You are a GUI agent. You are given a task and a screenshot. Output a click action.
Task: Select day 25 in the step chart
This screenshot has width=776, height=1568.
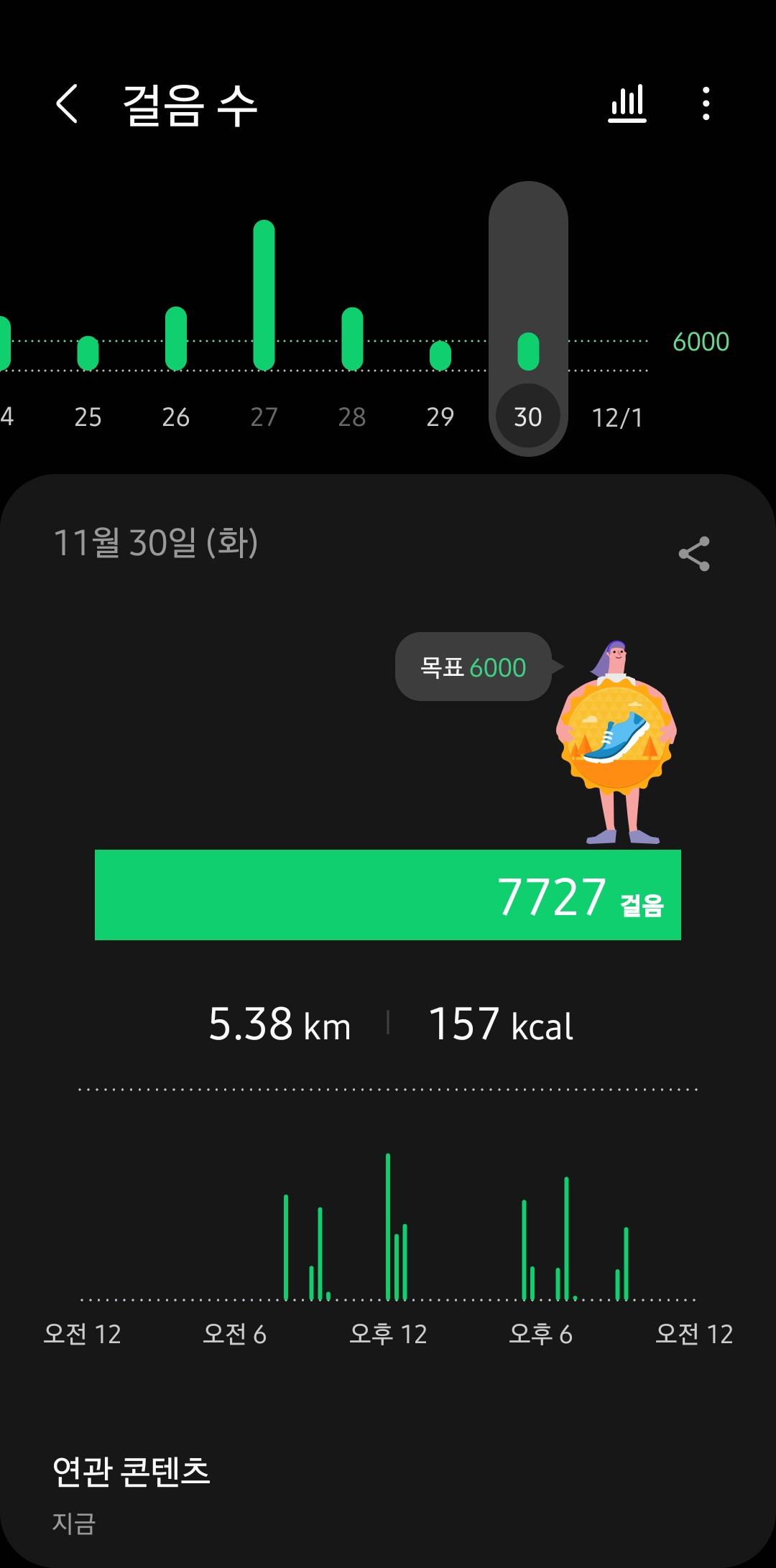tap(88, 417)
